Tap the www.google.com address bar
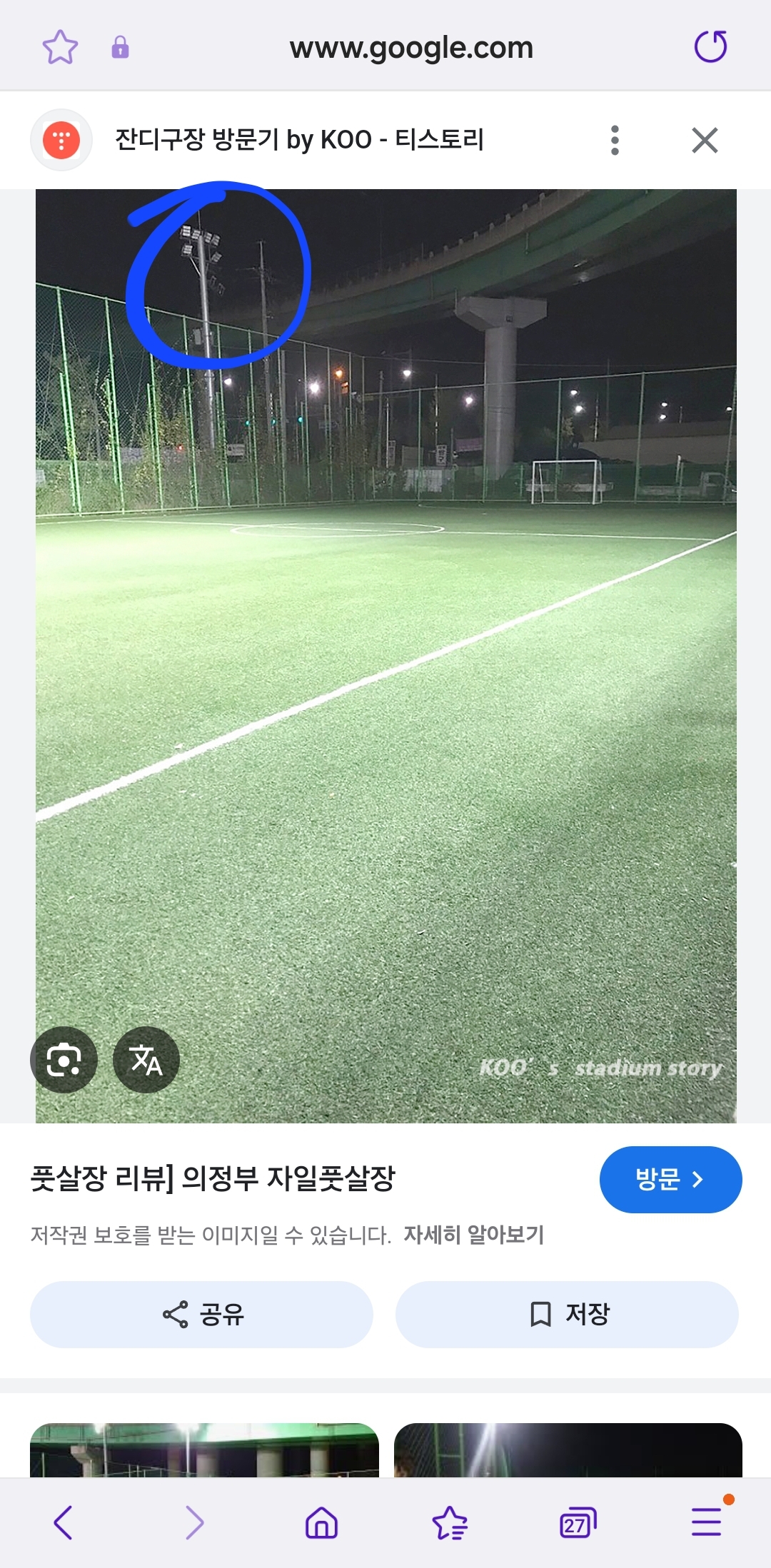This screenshot has height=1568, width=771. point(411,48)
